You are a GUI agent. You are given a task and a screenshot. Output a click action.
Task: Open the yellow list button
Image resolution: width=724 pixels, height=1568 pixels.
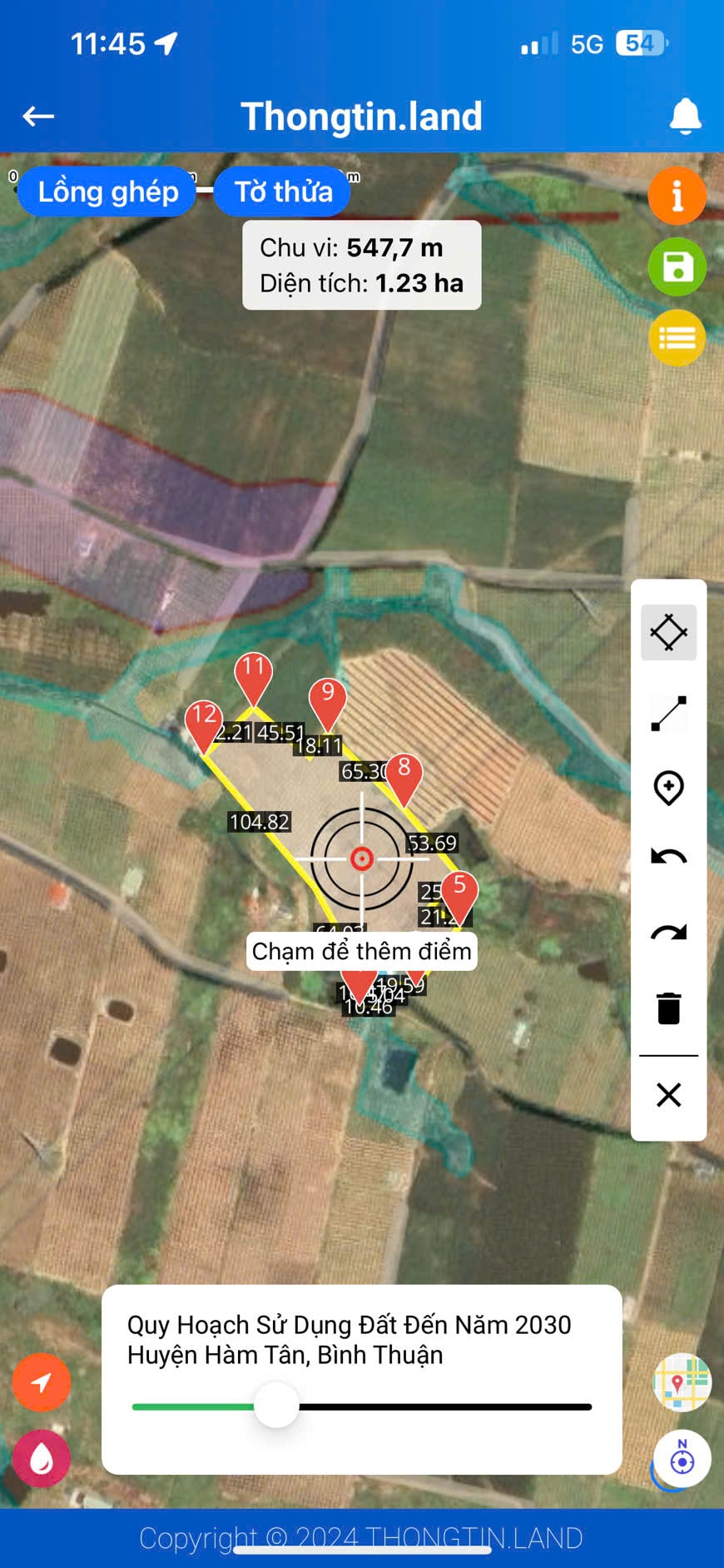(x=677, y=337)
